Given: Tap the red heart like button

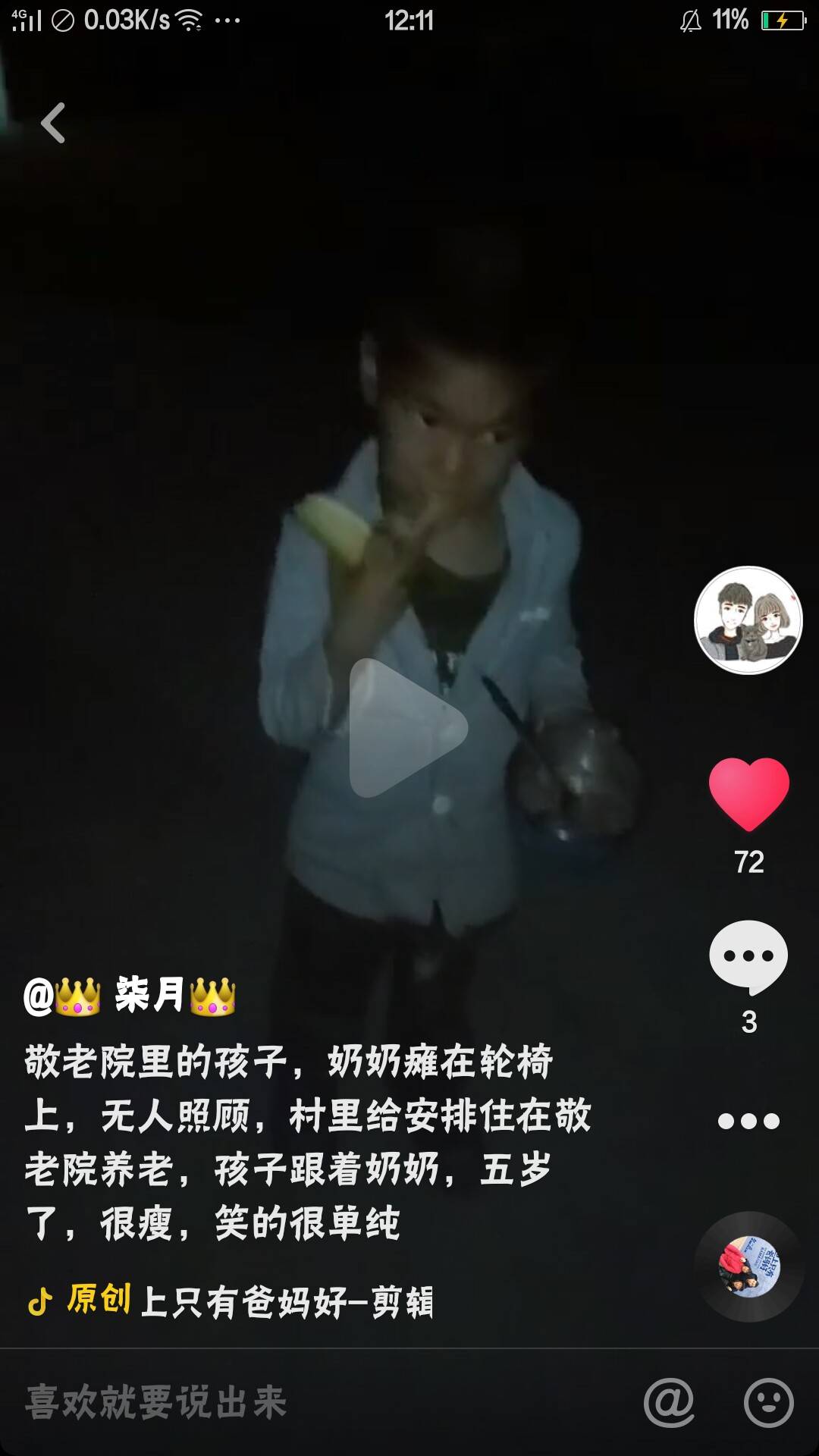Looking at the screenshot, I should tap(749, 793).
